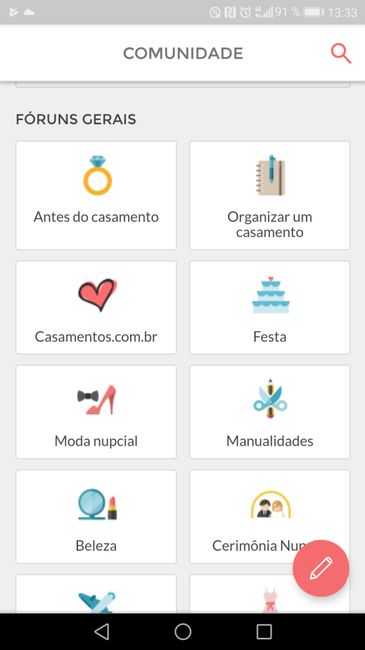Open Organizar um casamento forum
This screenshot has width=365, height=650.
pos(270,195)
